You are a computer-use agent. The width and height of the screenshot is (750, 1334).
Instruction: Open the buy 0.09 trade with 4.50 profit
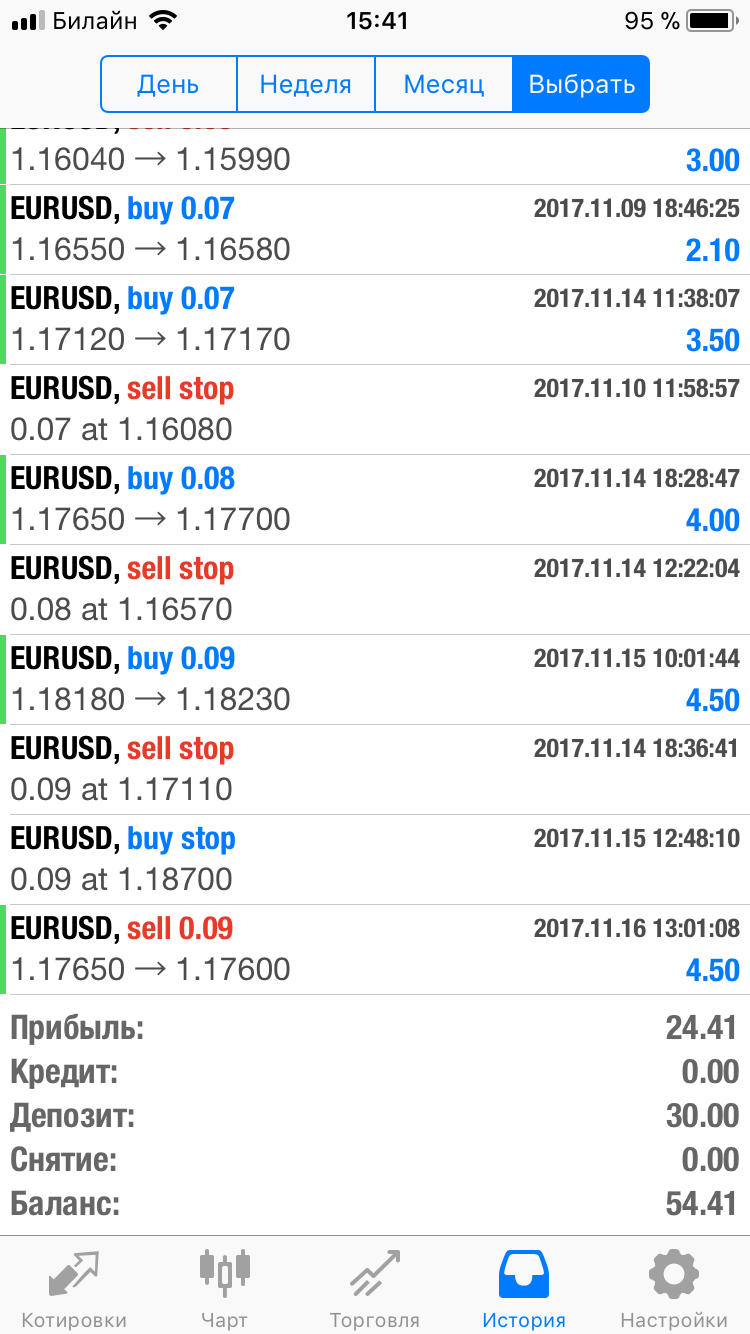(x=375, y=679)
